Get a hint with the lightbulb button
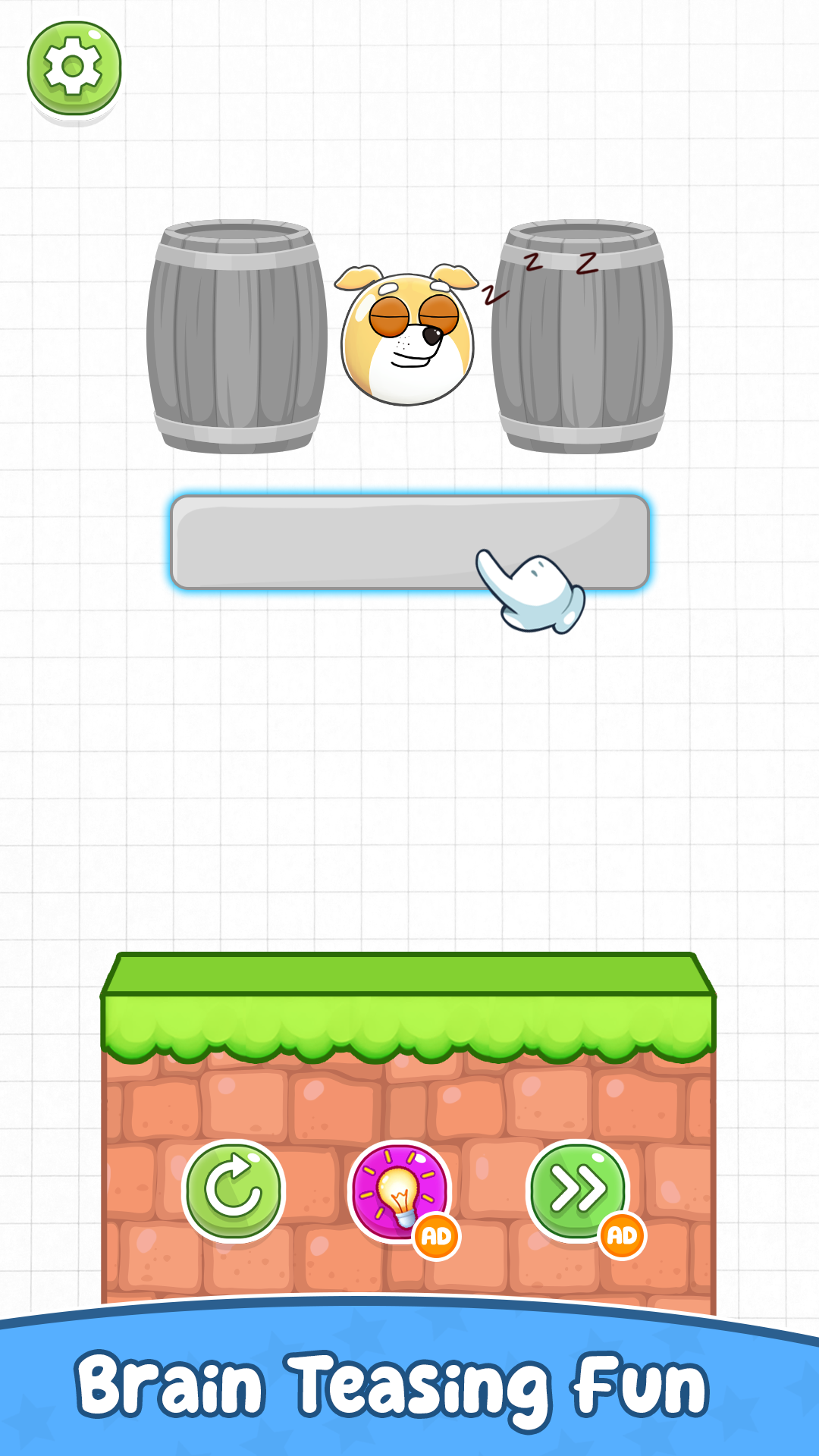Viewport: 819px width, 1456px height. tap(400, 1191)
